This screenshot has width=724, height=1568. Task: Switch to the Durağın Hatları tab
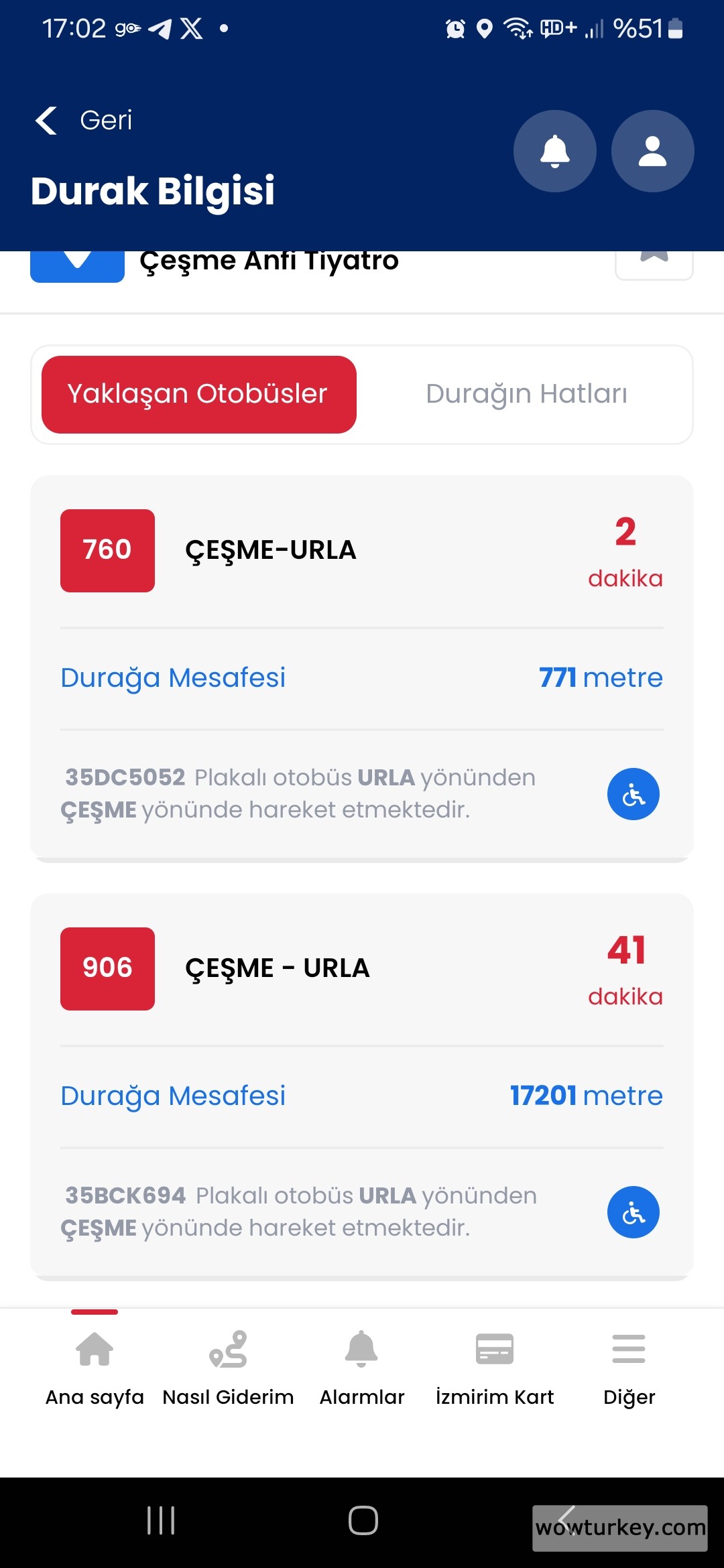tap(526, 394)
